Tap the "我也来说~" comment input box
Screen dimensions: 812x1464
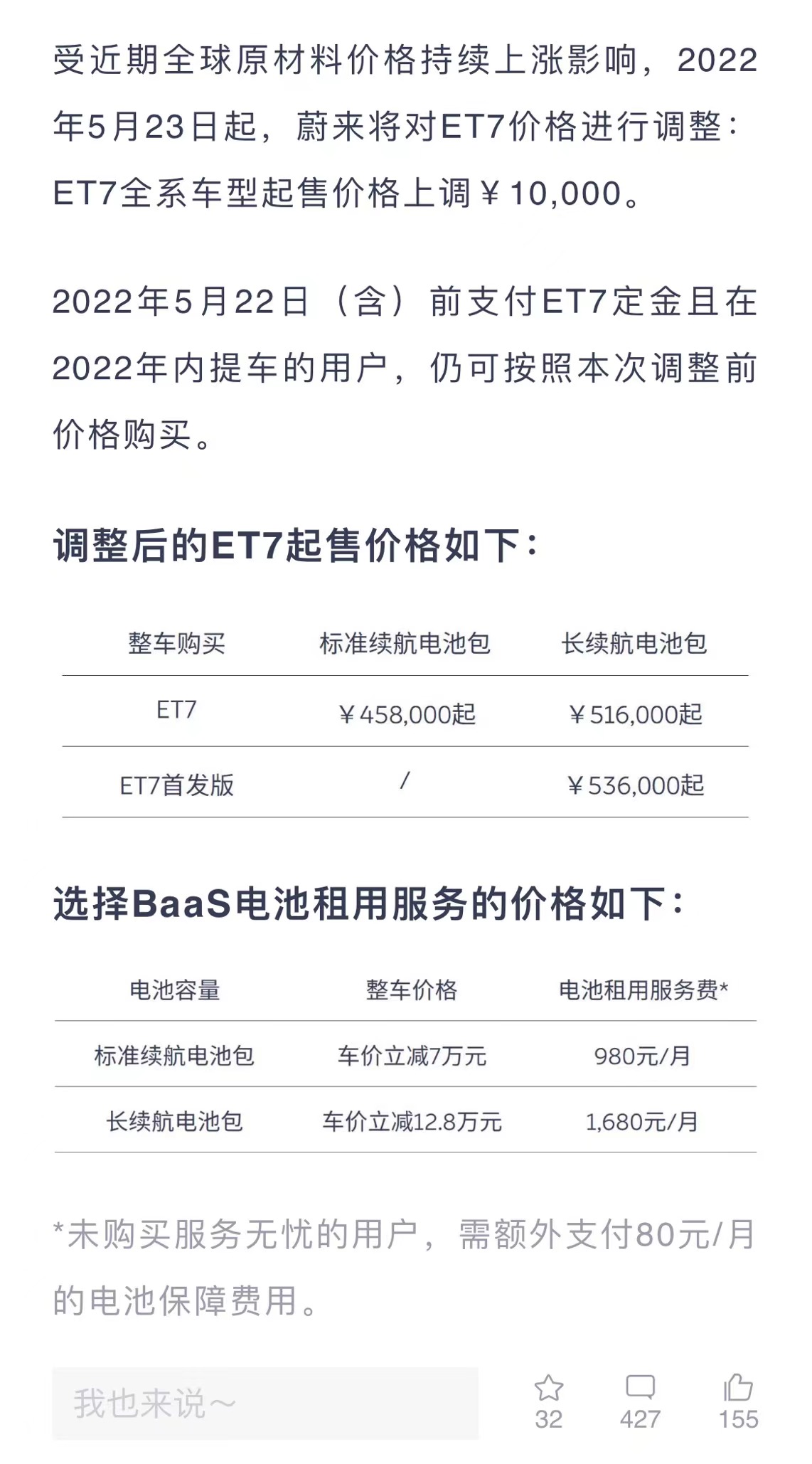[265, 1403]
